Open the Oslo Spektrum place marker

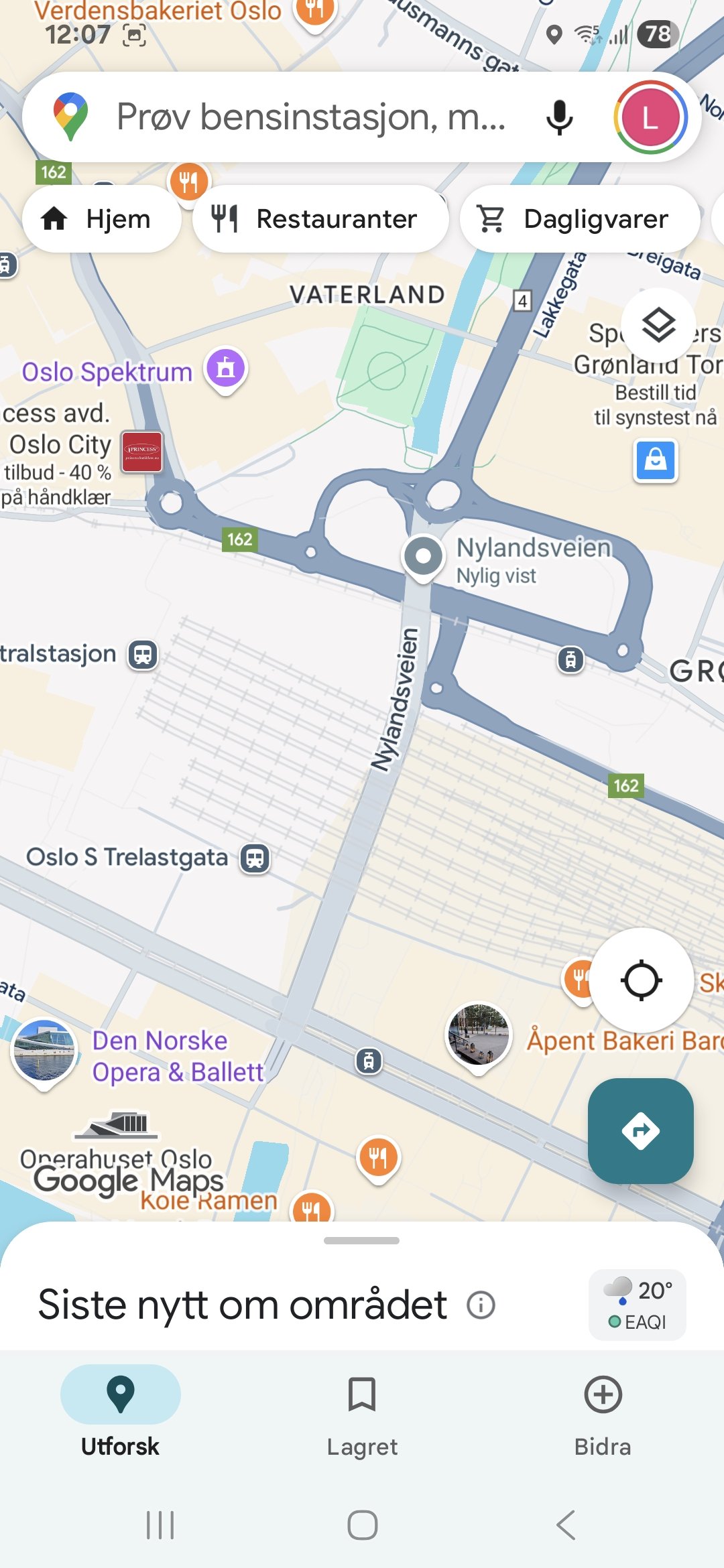click(x=226, y=369)
